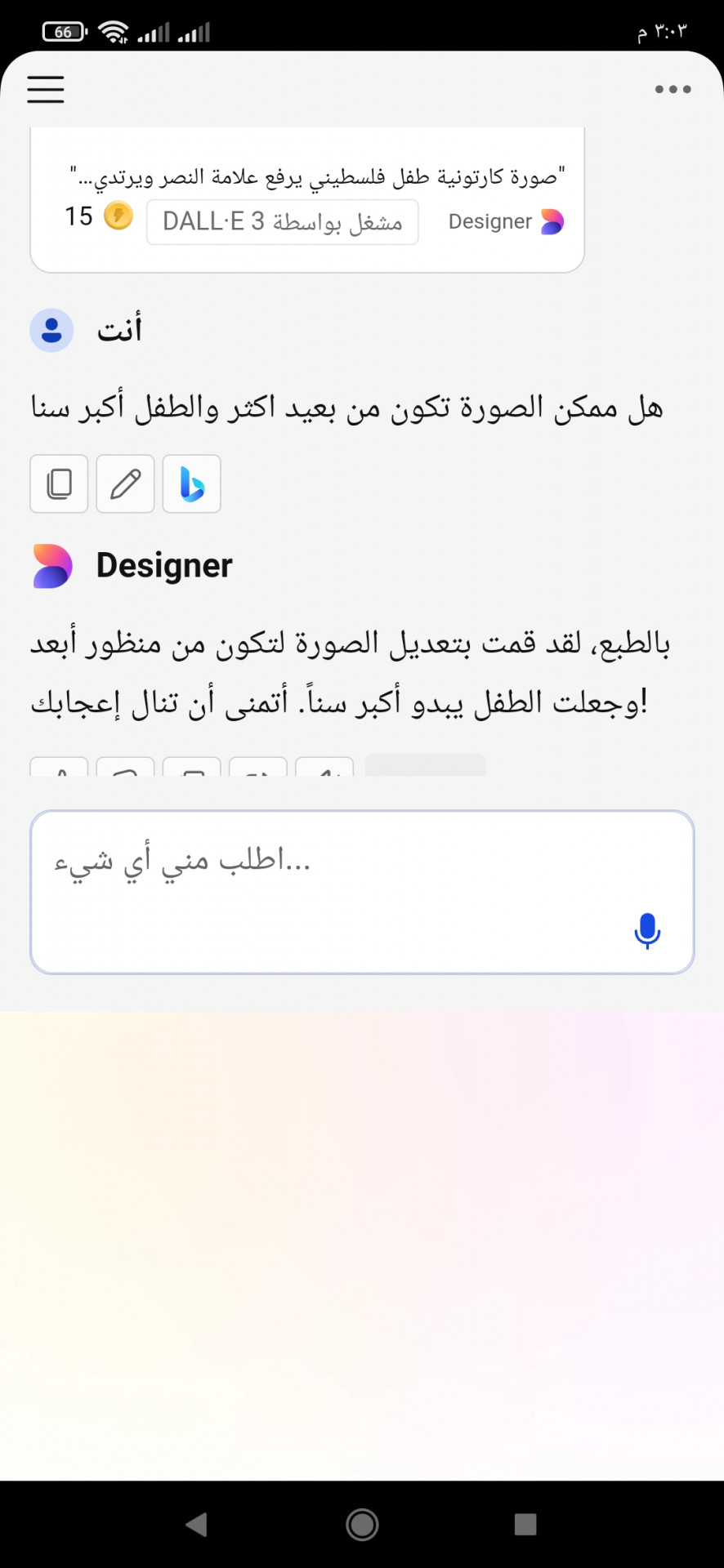Open the hamburger drawer menu
The height and width of the screenshot is (1568, 724).
point(46,89)
